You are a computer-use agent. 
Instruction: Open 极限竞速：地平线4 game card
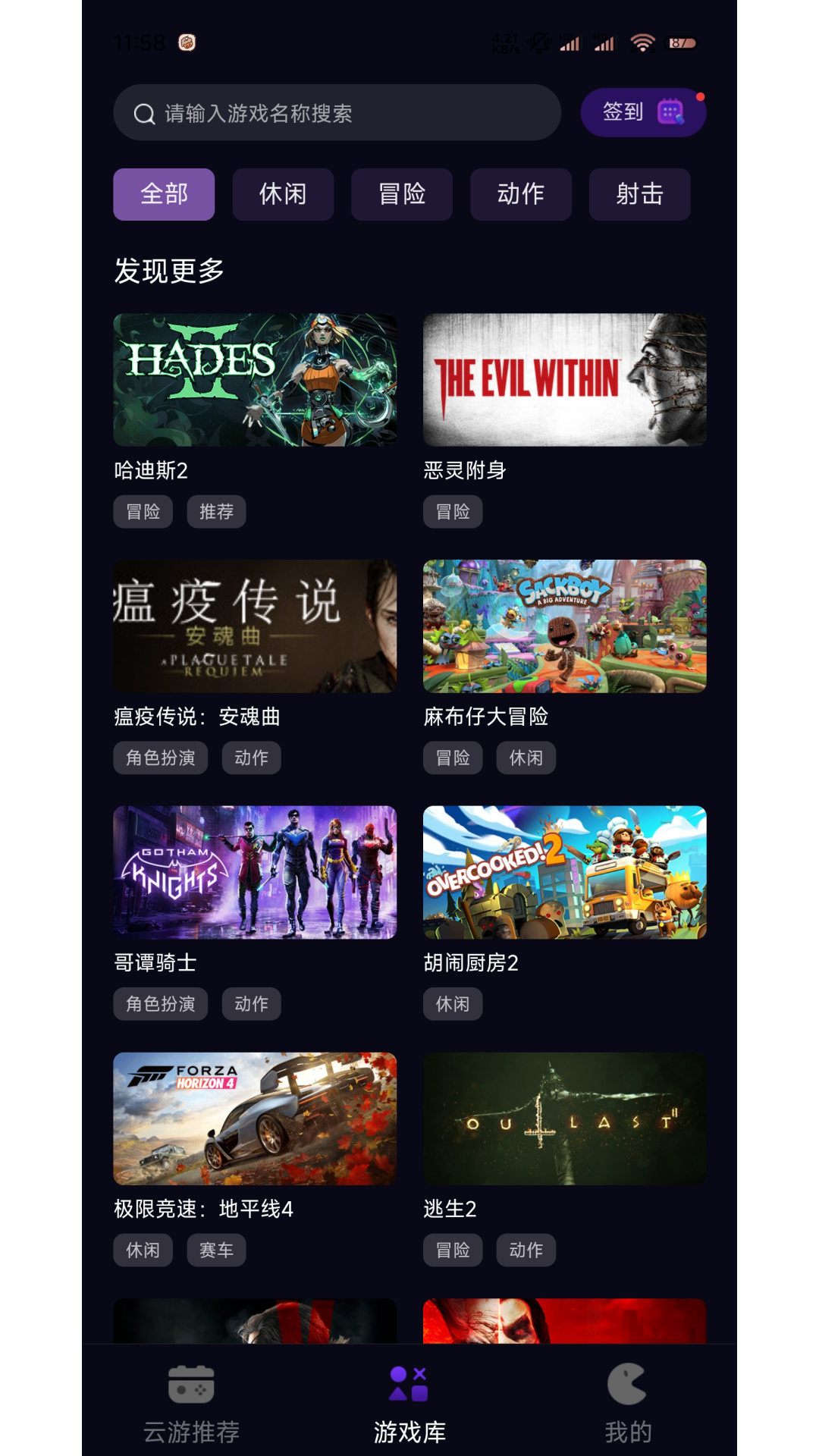click(255, 1119)
